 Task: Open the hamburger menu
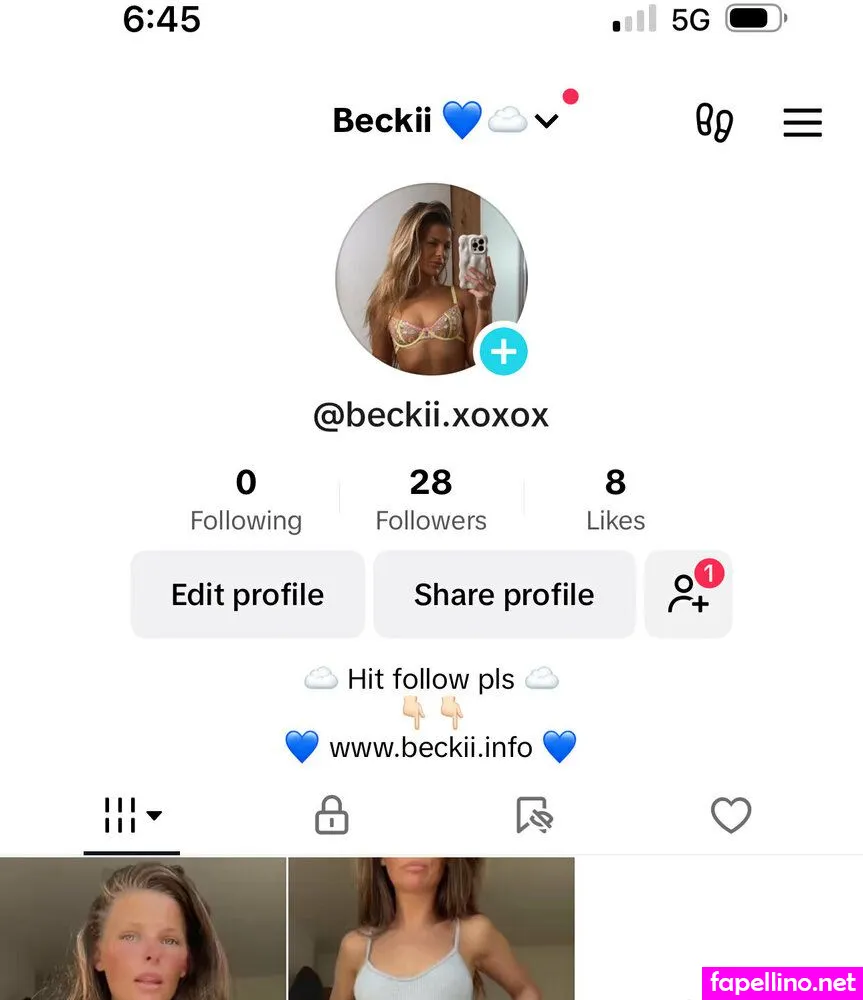802,123
